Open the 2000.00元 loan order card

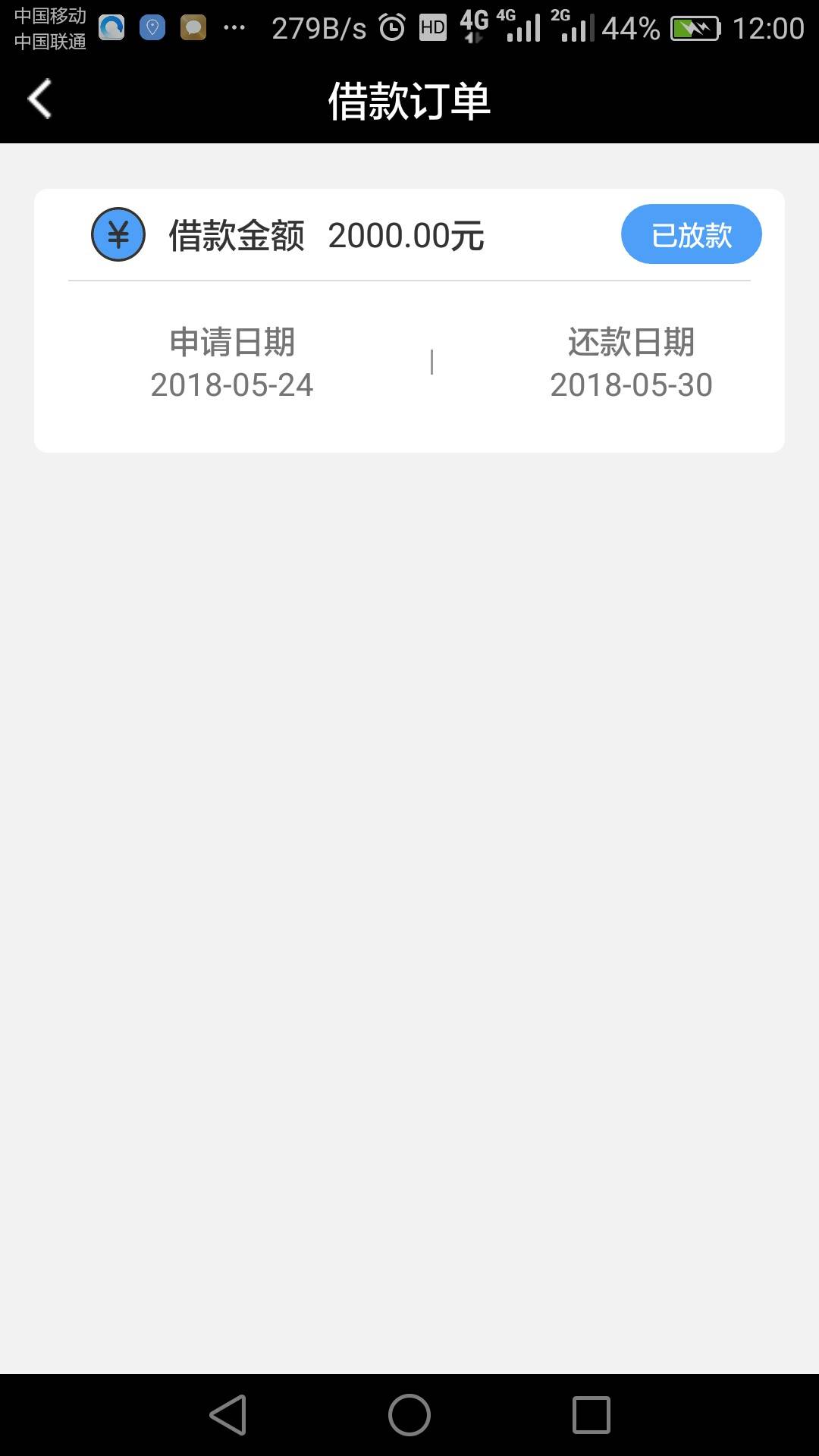pos(409,321)
